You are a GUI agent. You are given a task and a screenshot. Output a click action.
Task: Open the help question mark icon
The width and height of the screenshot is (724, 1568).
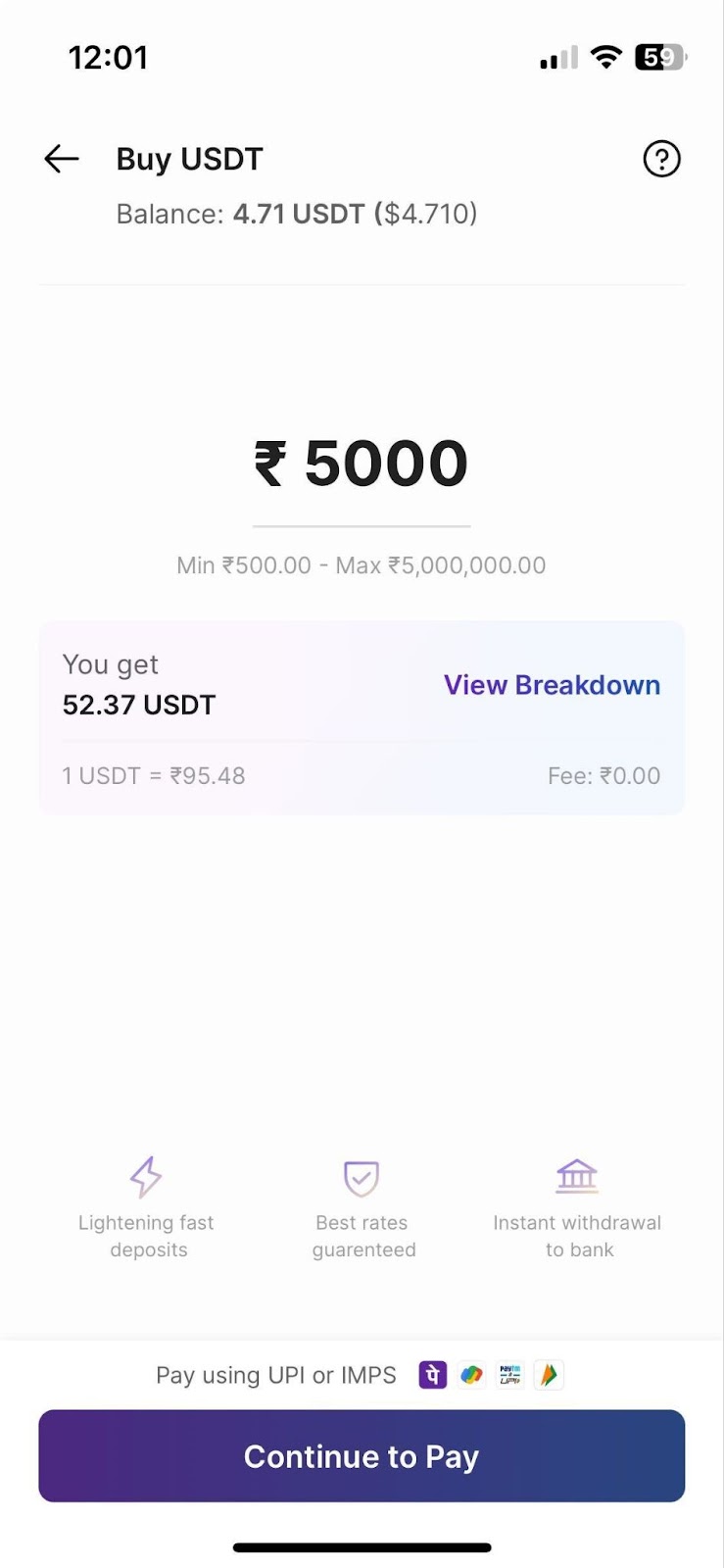pos(661,159)
